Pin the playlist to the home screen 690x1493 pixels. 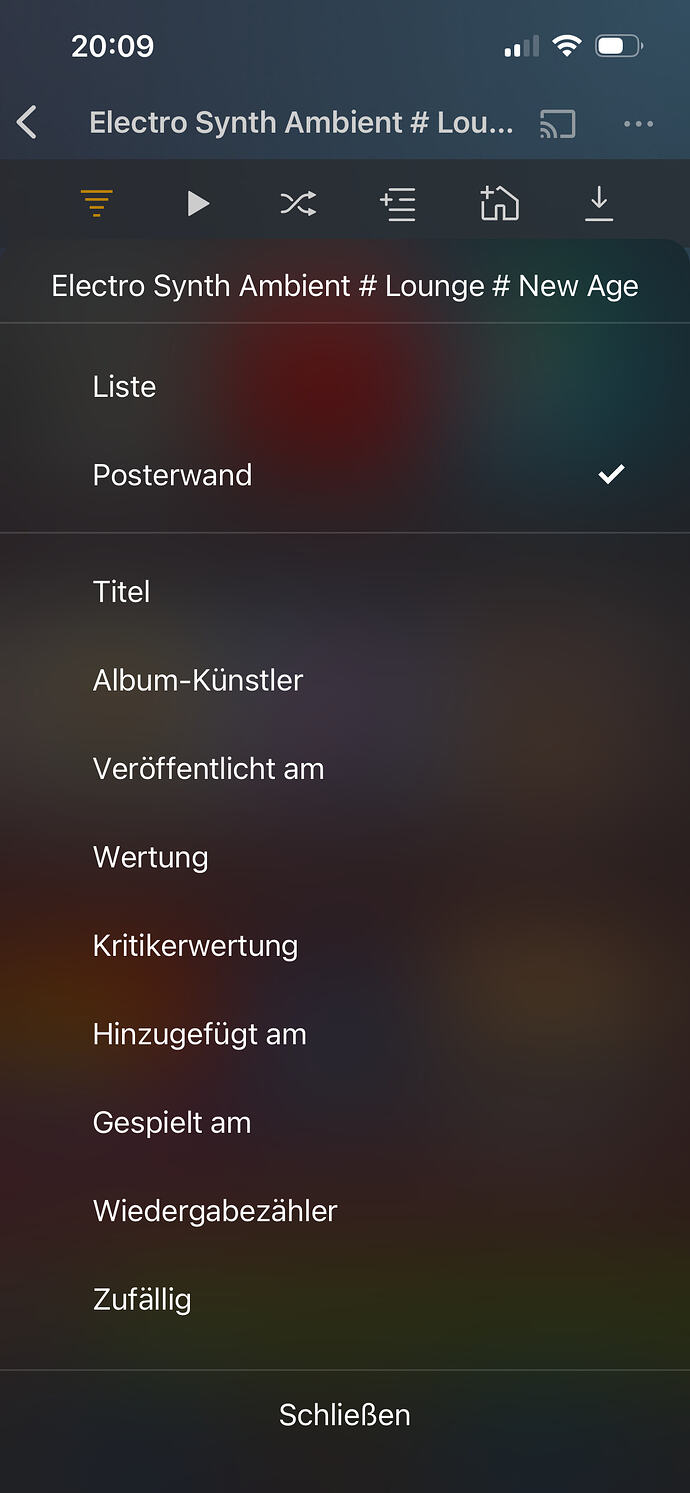[x=499, y=204]
